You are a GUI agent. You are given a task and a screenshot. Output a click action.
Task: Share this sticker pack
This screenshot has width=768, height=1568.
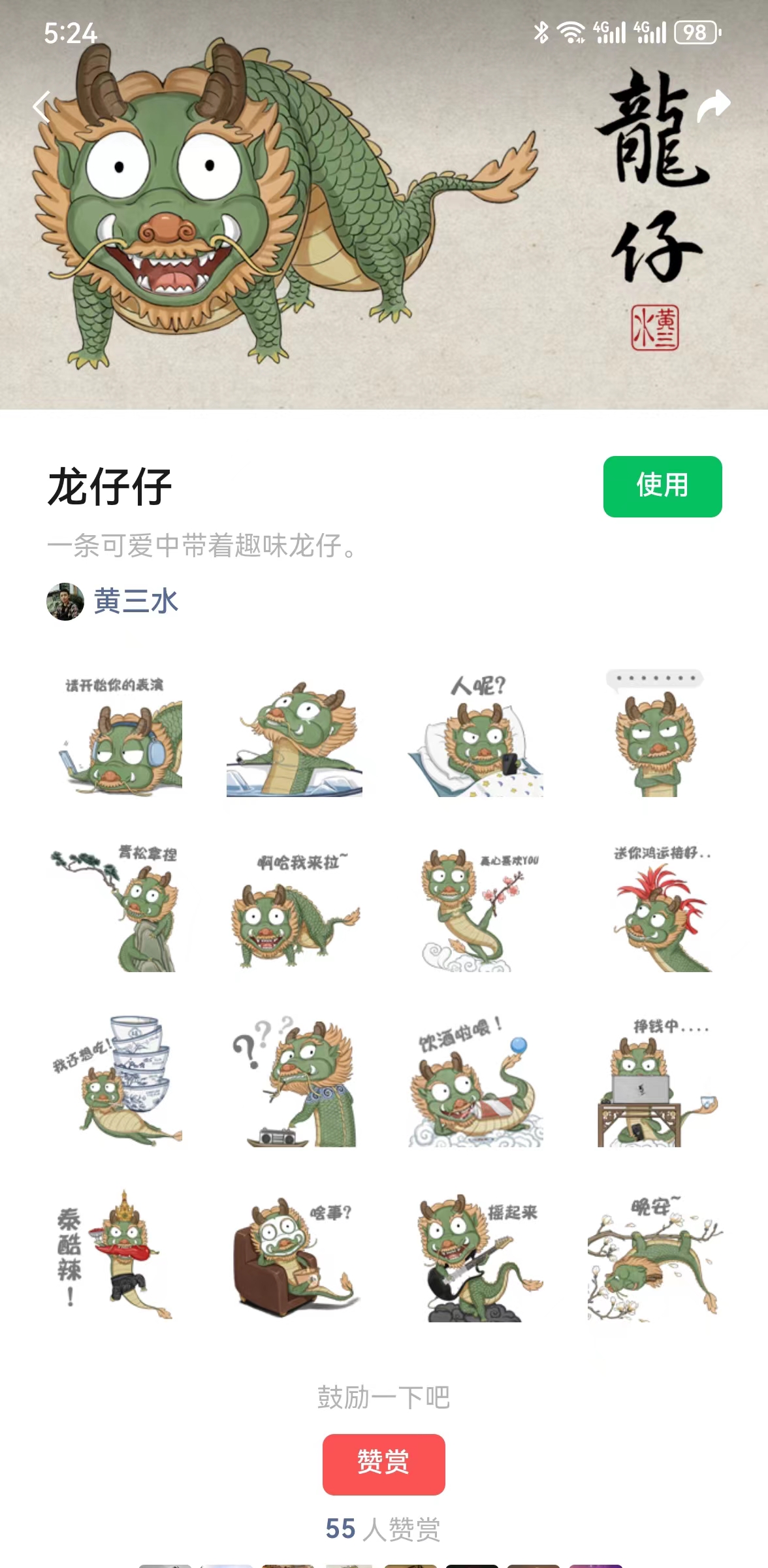(x=712, y=106)
